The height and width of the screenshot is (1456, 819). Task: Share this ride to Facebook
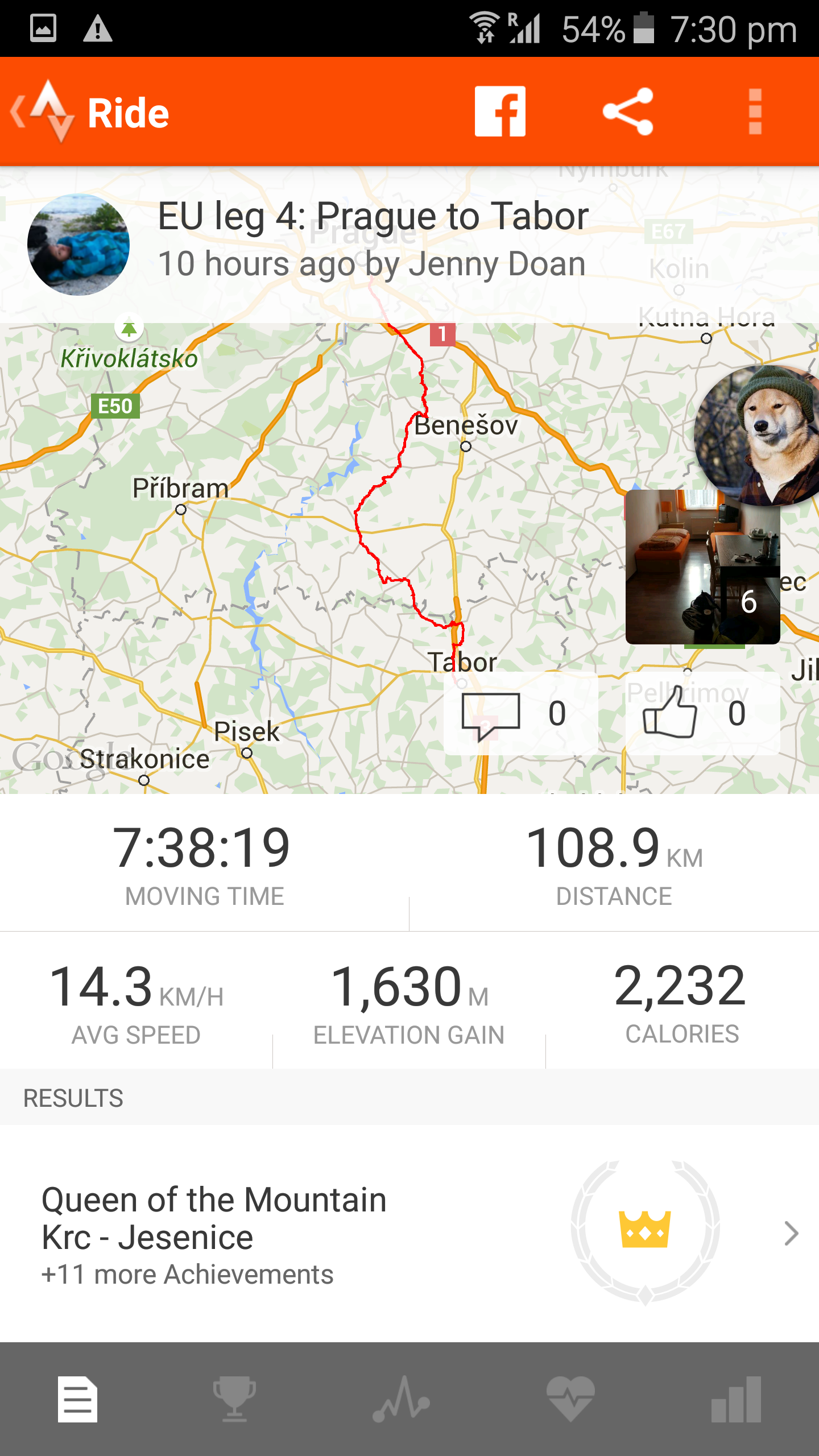(x=500, y=111)
